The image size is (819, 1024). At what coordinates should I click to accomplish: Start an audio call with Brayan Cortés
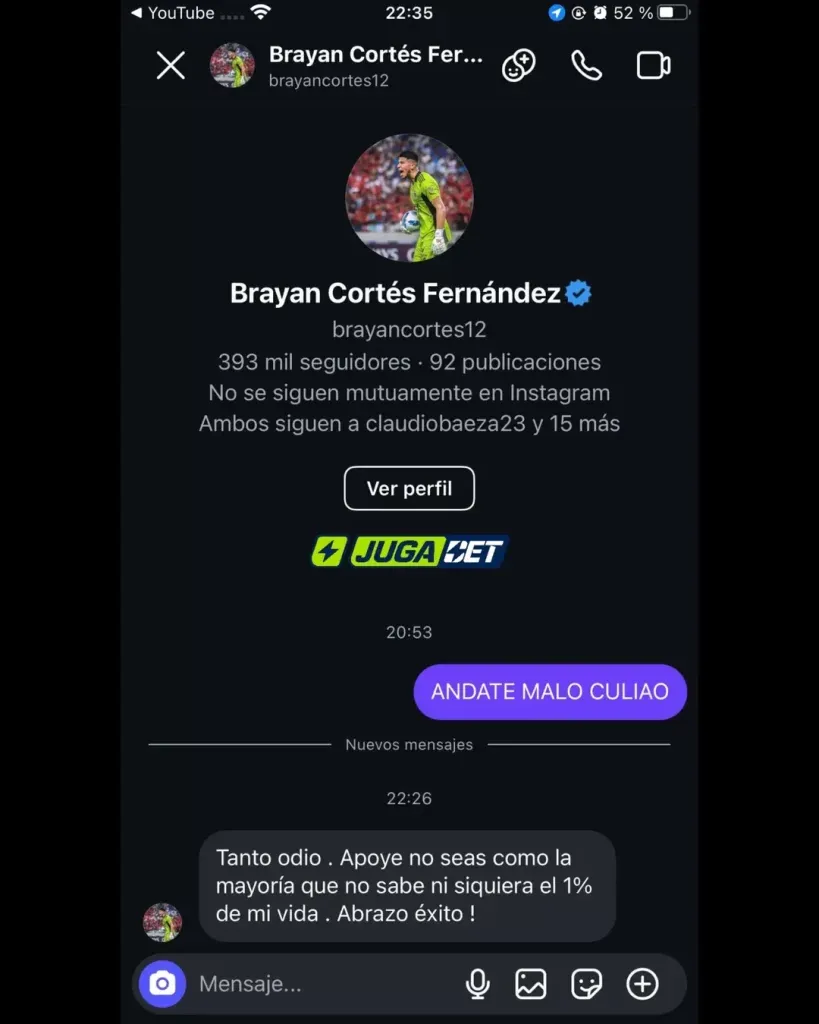pos(586,63)
